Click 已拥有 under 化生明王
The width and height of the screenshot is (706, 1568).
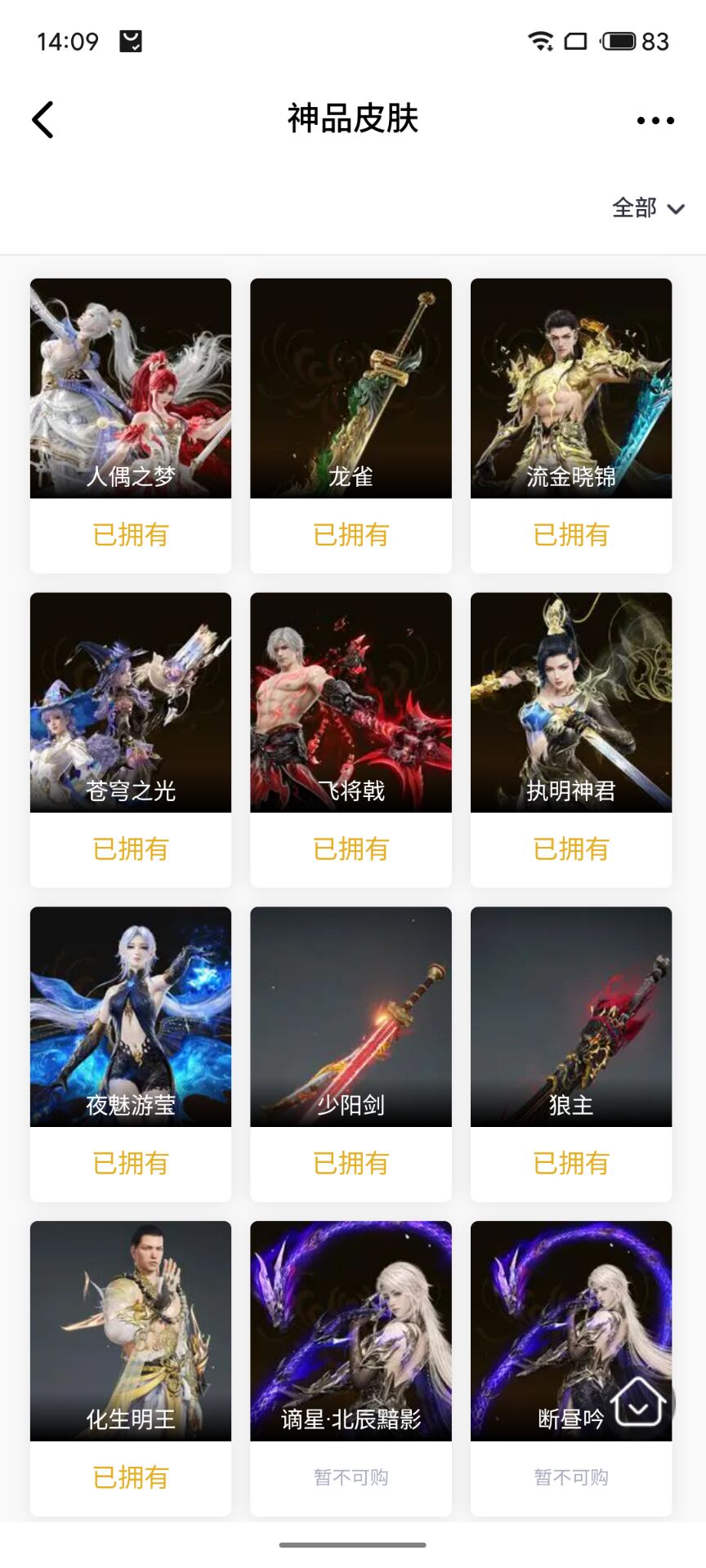tap(130, 1477)
